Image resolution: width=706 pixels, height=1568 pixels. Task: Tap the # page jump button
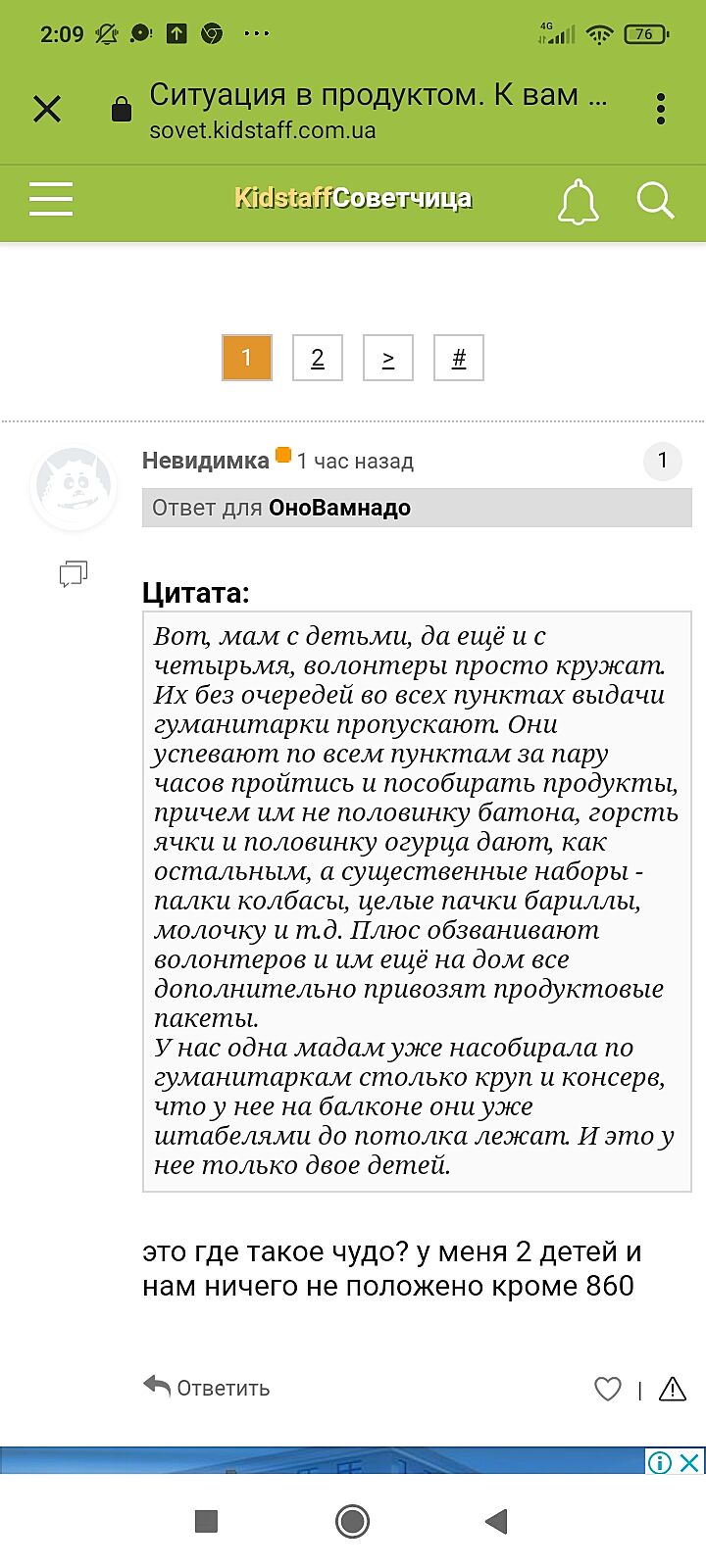pos(459,358)
